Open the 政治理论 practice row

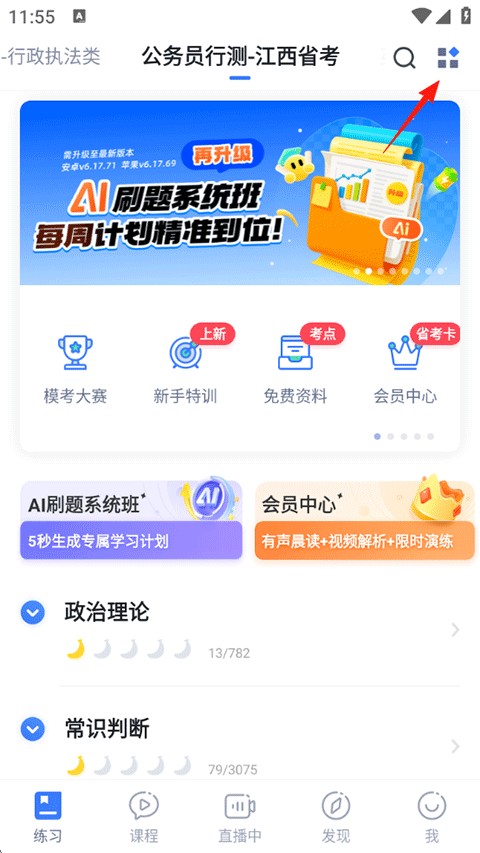[240, 630]
